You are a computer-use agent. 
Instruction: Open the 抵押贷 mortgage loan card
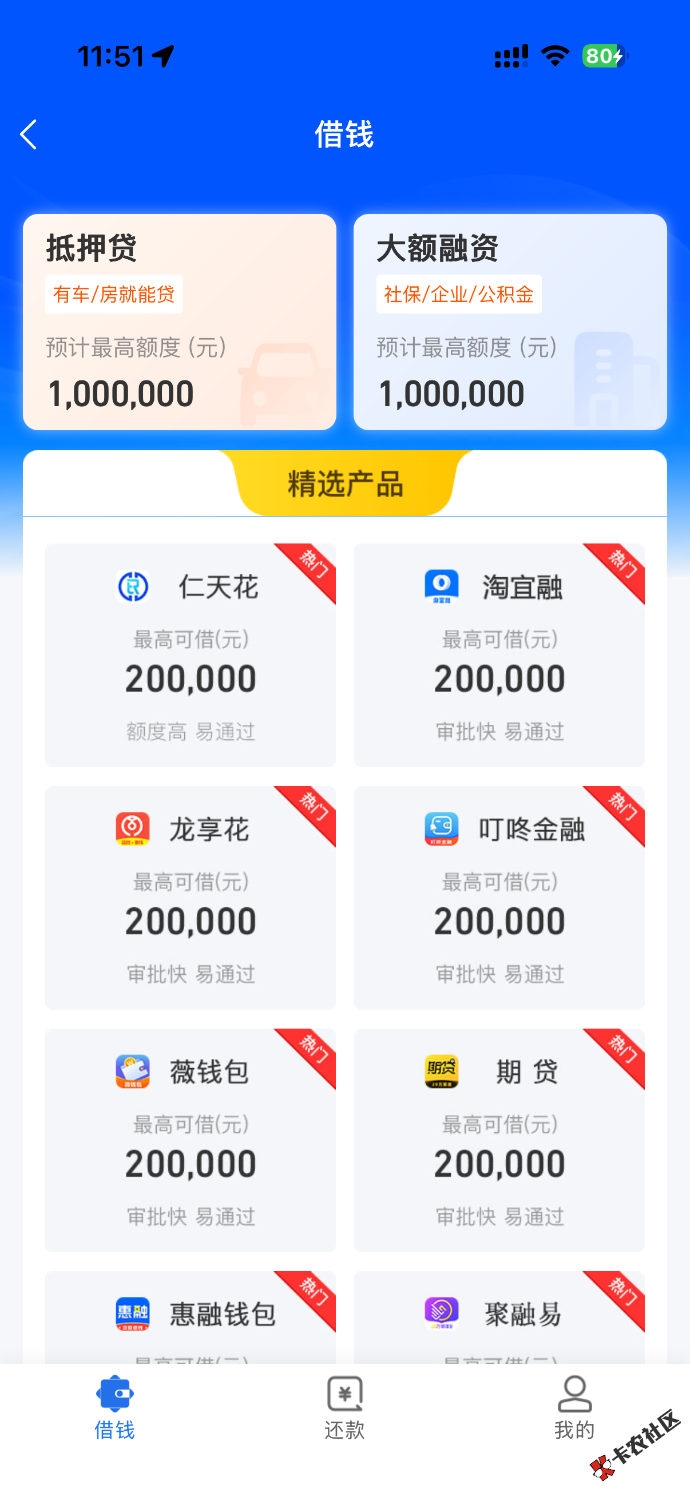click(180, 322)
